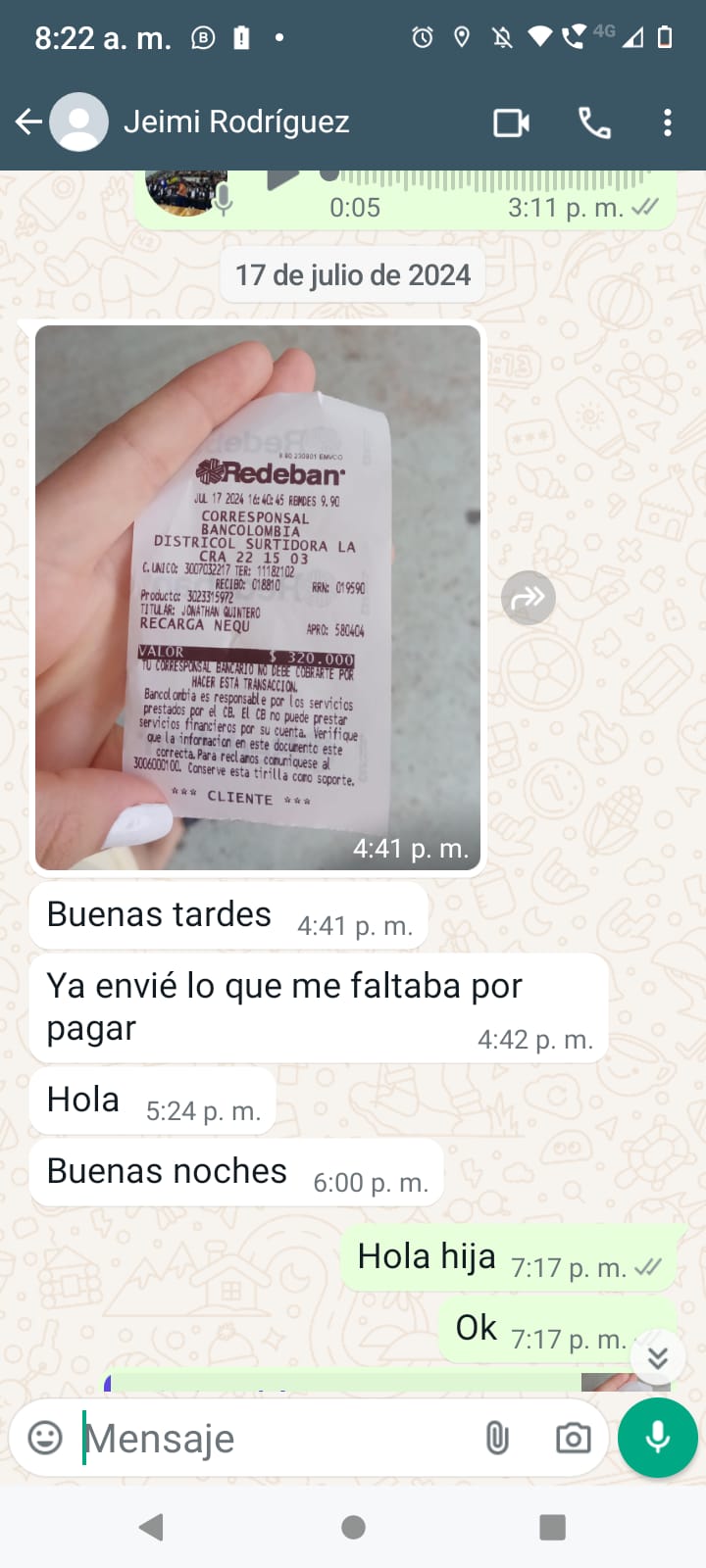The width and height of the screenshot is (706, 1568).
Task: Open the chat overflow menu
Action: [668, 122]
